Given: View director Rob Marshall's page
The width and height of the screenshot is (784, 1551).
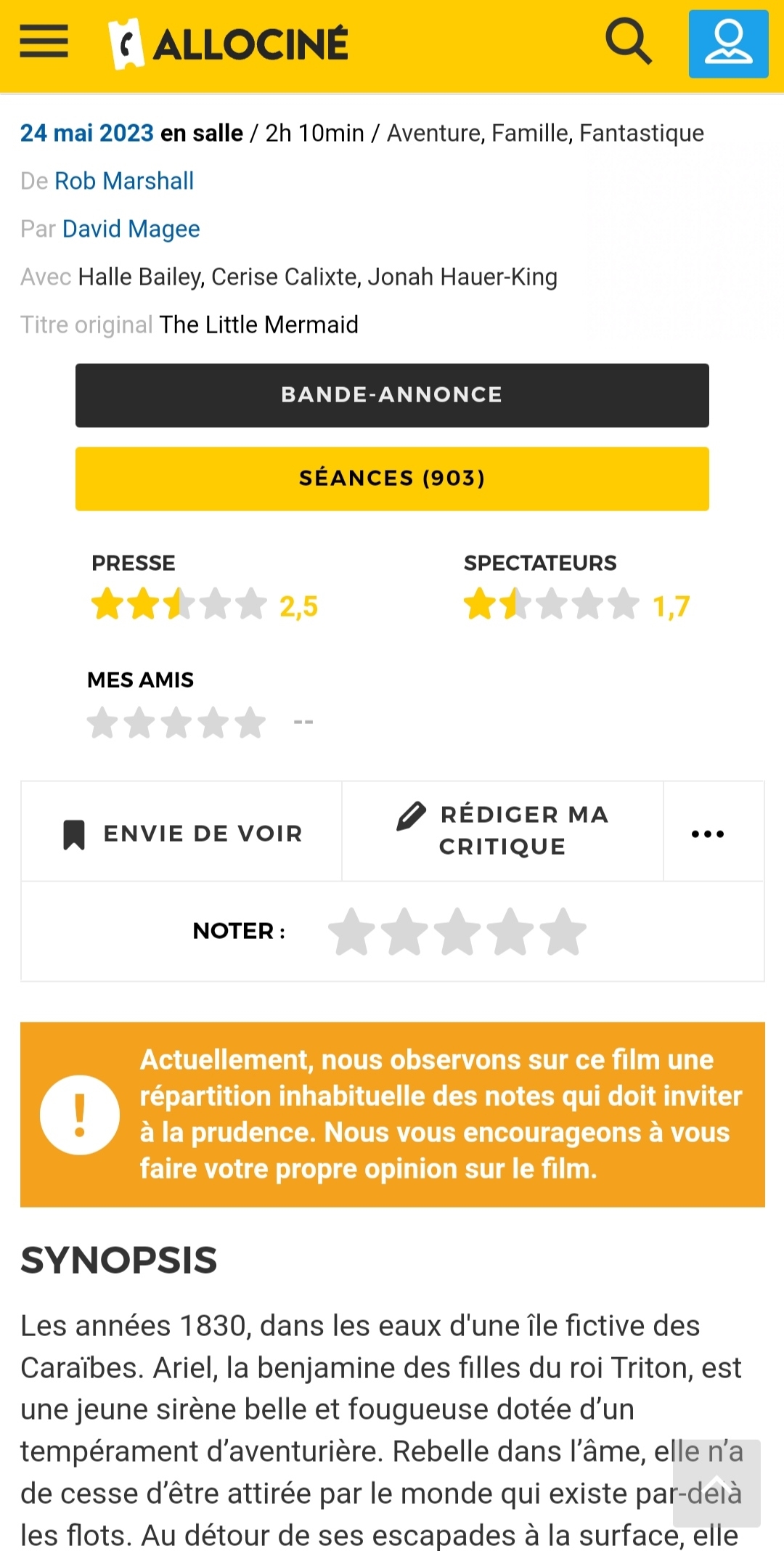Looking at the screenshot, I should pyautogui.click(x=124, y=181).
